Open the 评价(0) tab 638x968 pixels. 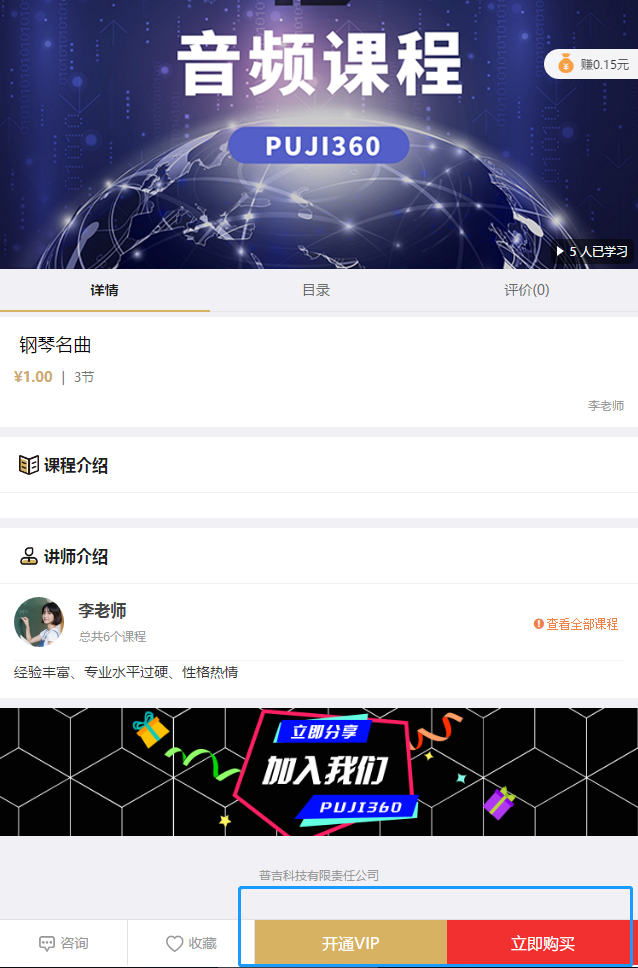526,290
